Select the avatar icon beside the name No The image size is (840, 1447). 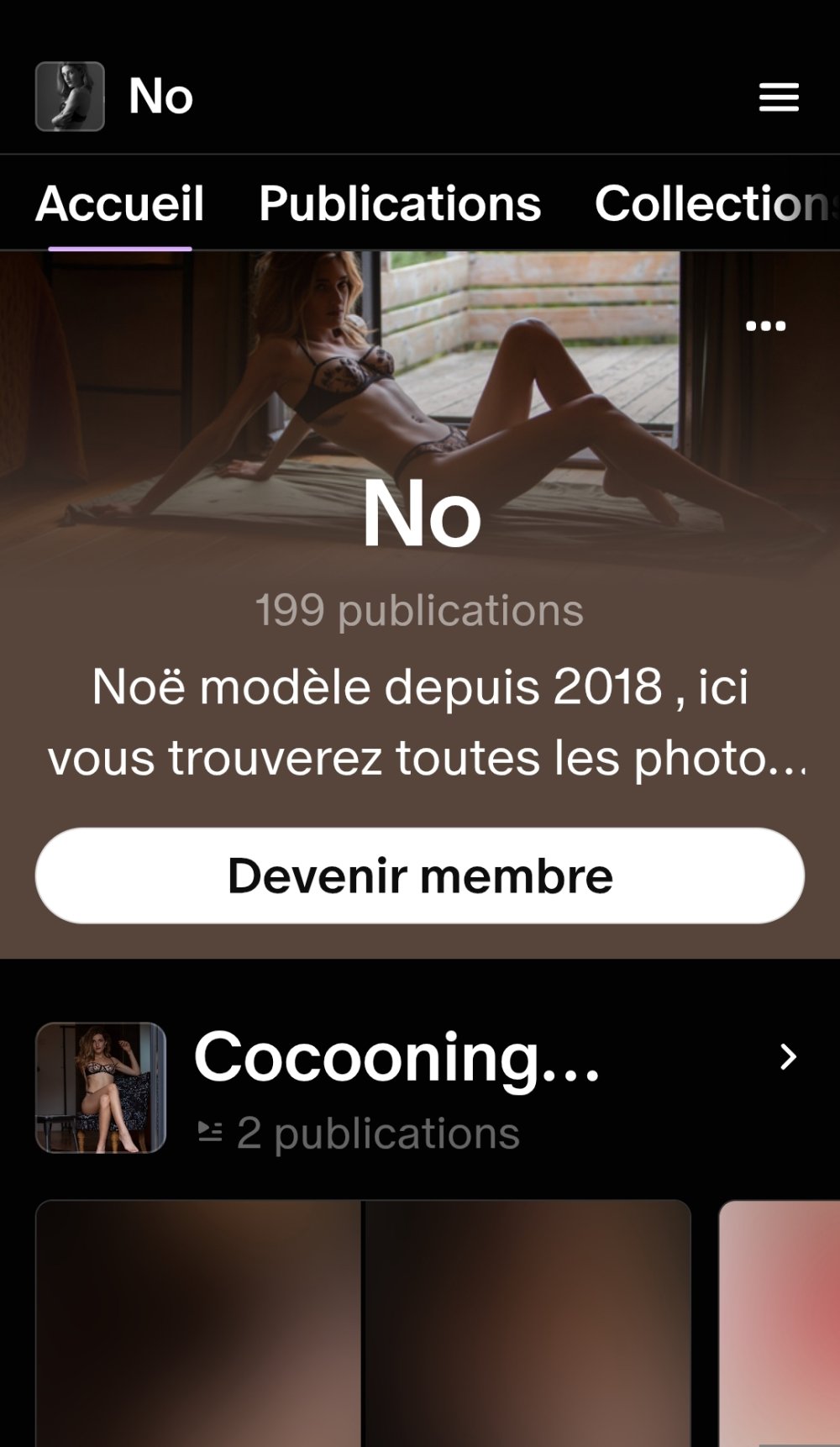[71, 95]
